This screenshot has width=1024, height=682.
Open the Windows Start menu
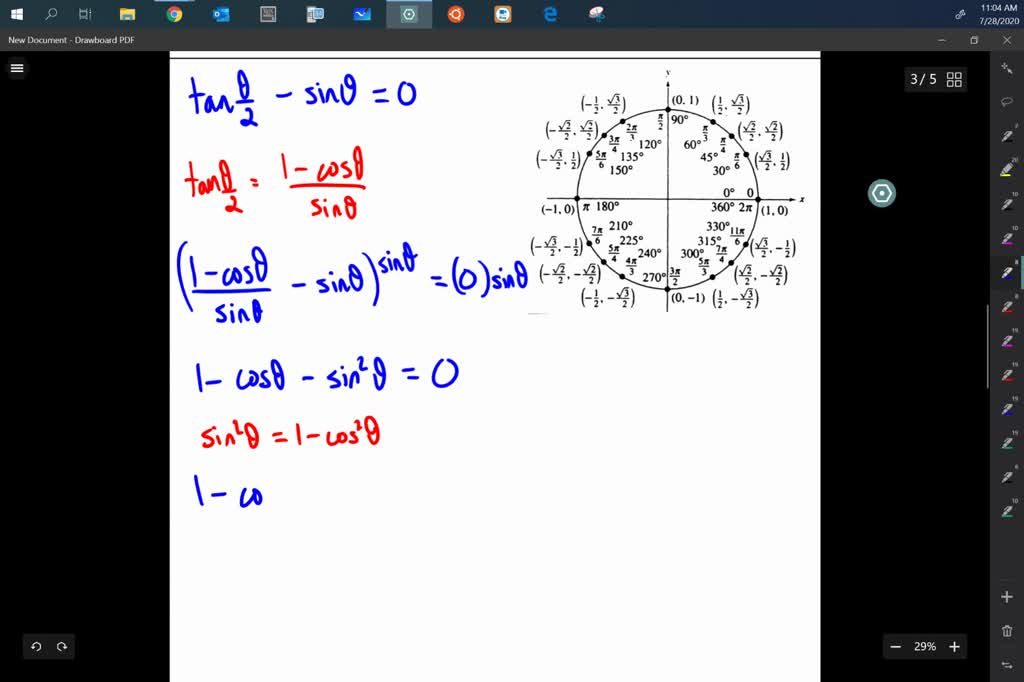point(17,14)
